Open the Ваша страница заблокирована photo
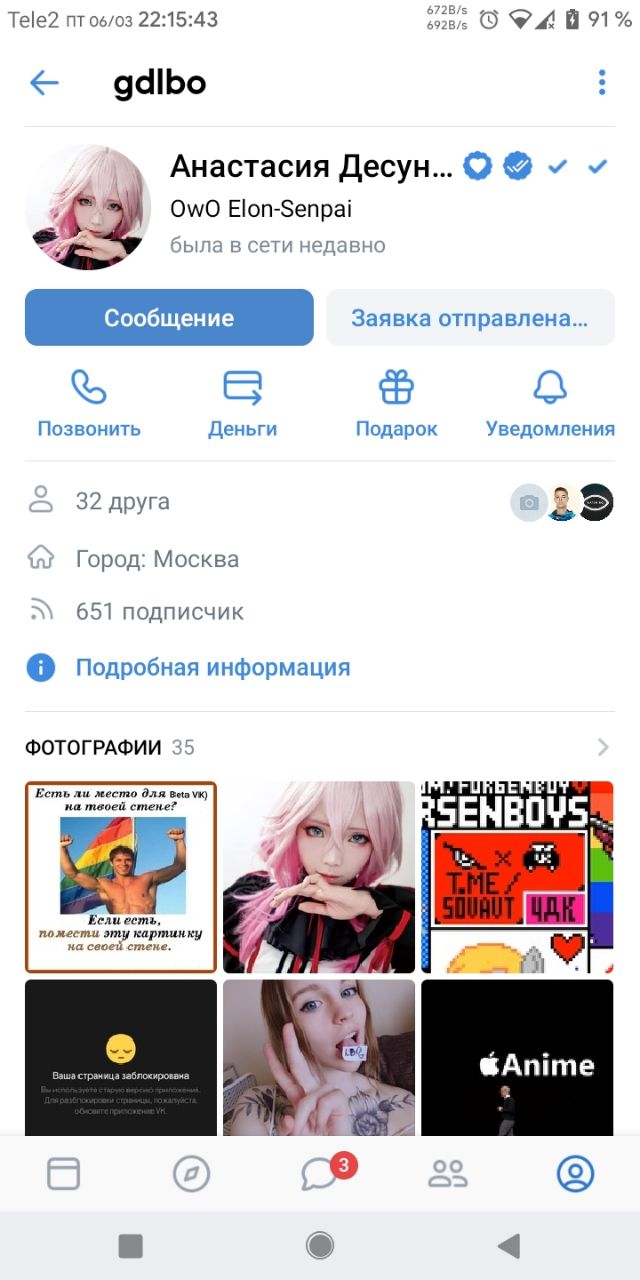The width and height of the screenshot is (640, 1280). point(121,1057)
